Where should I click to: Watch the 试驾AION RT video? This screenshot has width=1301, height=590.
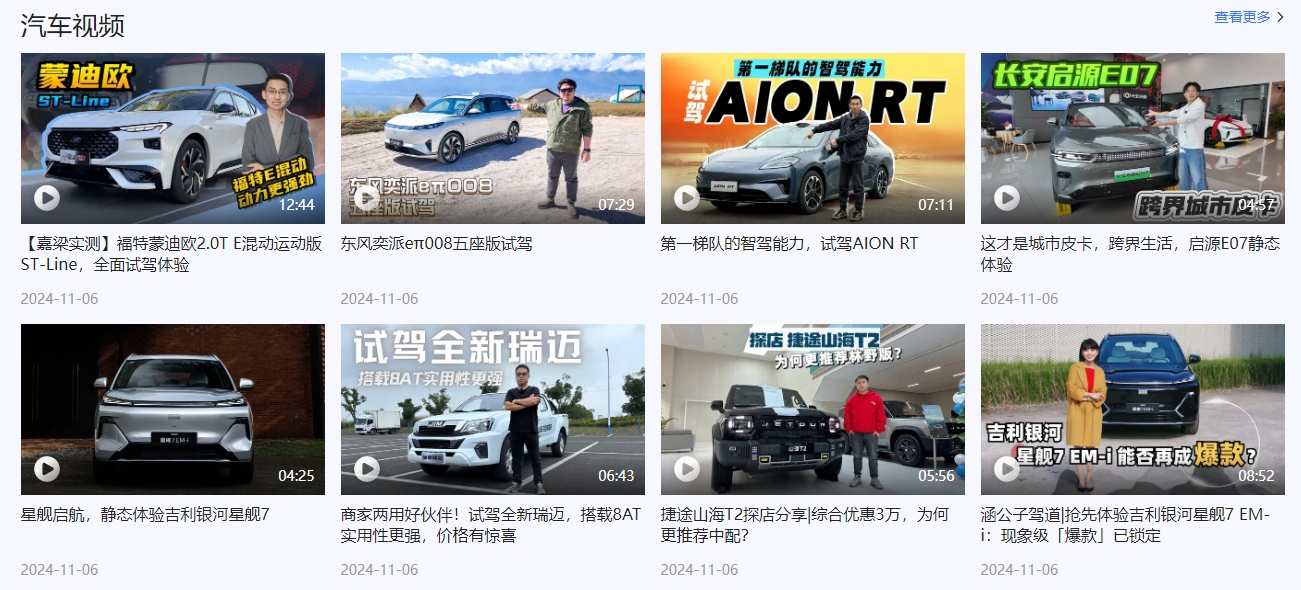[x=812, y=138]
